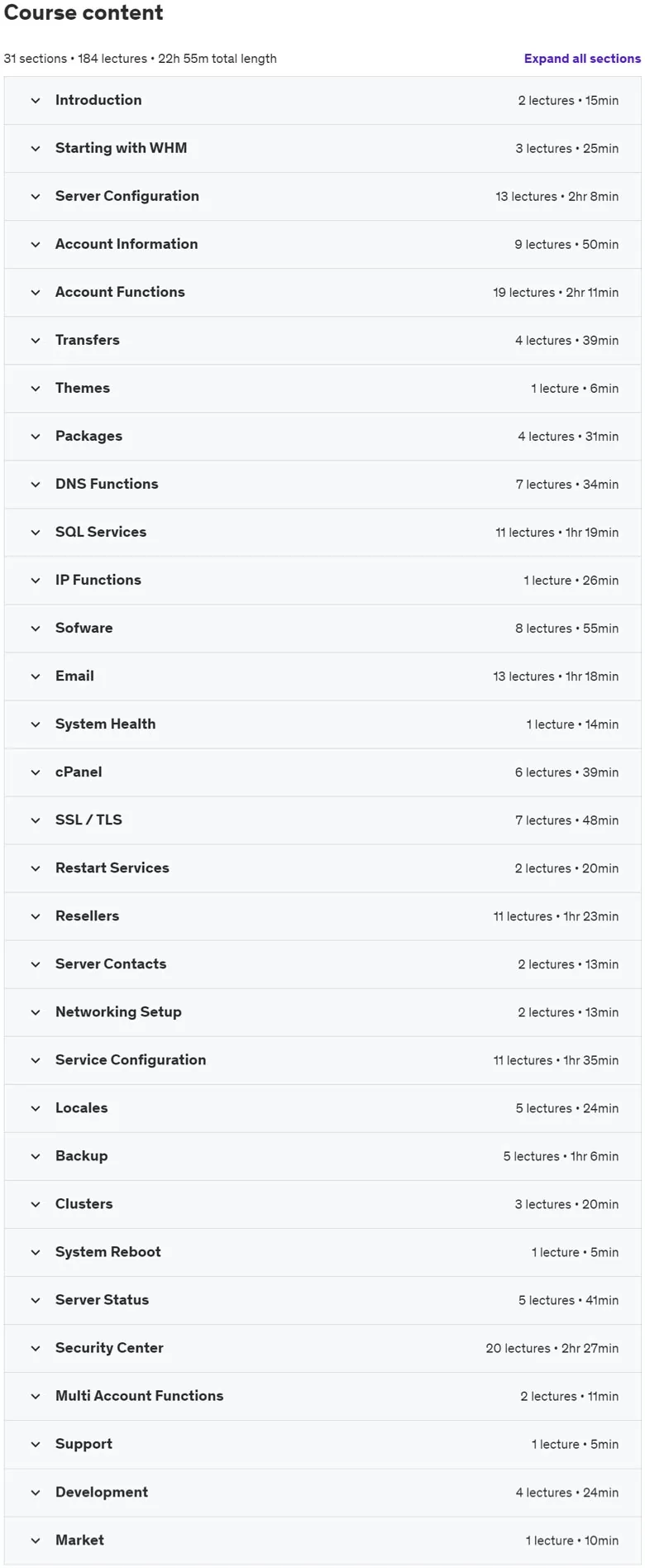Expand the SQL Services section

tap(322, 533)
